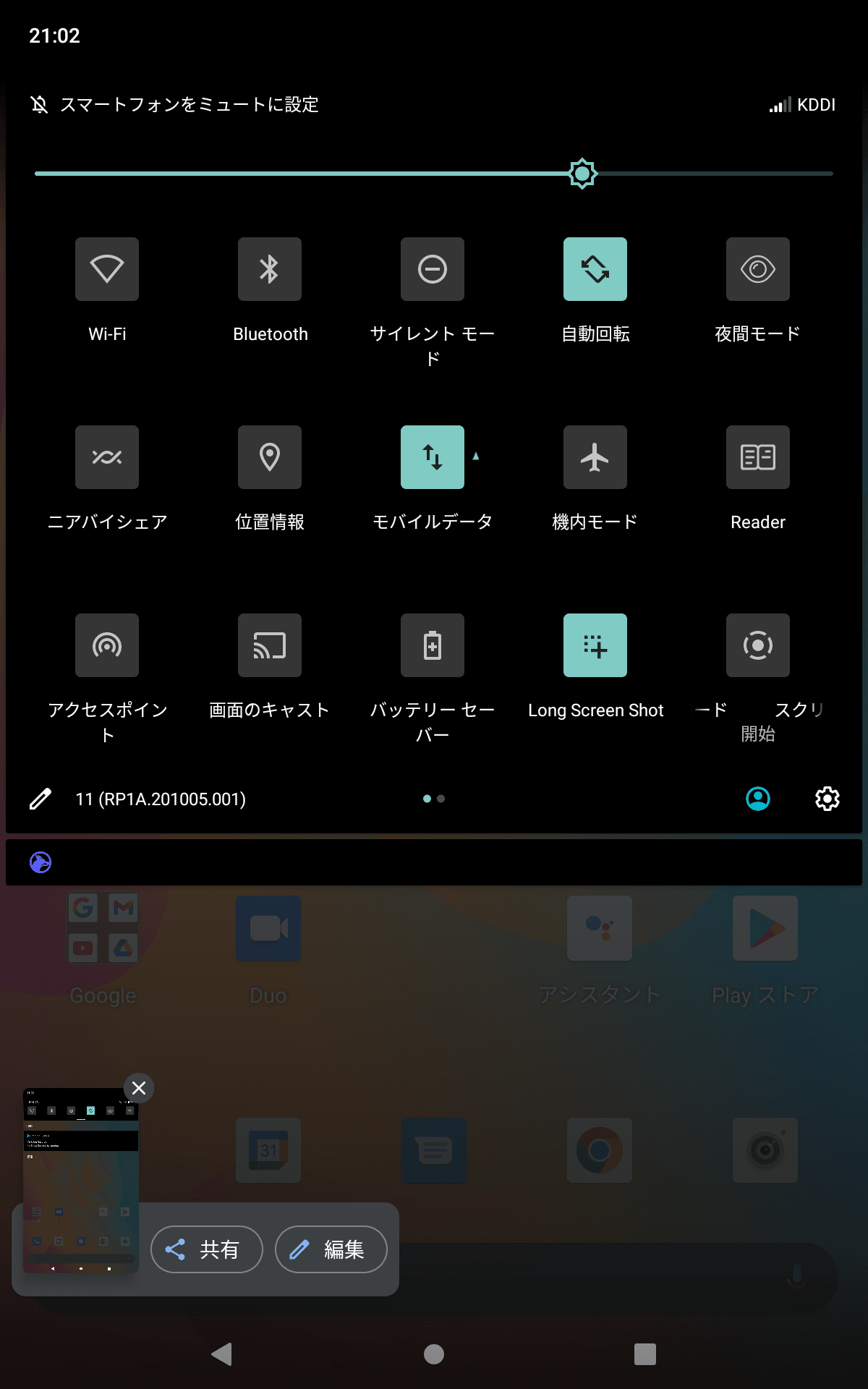This screenshot has width=868, height=1389.
Task: Disable 自動回転 auto-rotate tile
Action: (x=595, y=269)
